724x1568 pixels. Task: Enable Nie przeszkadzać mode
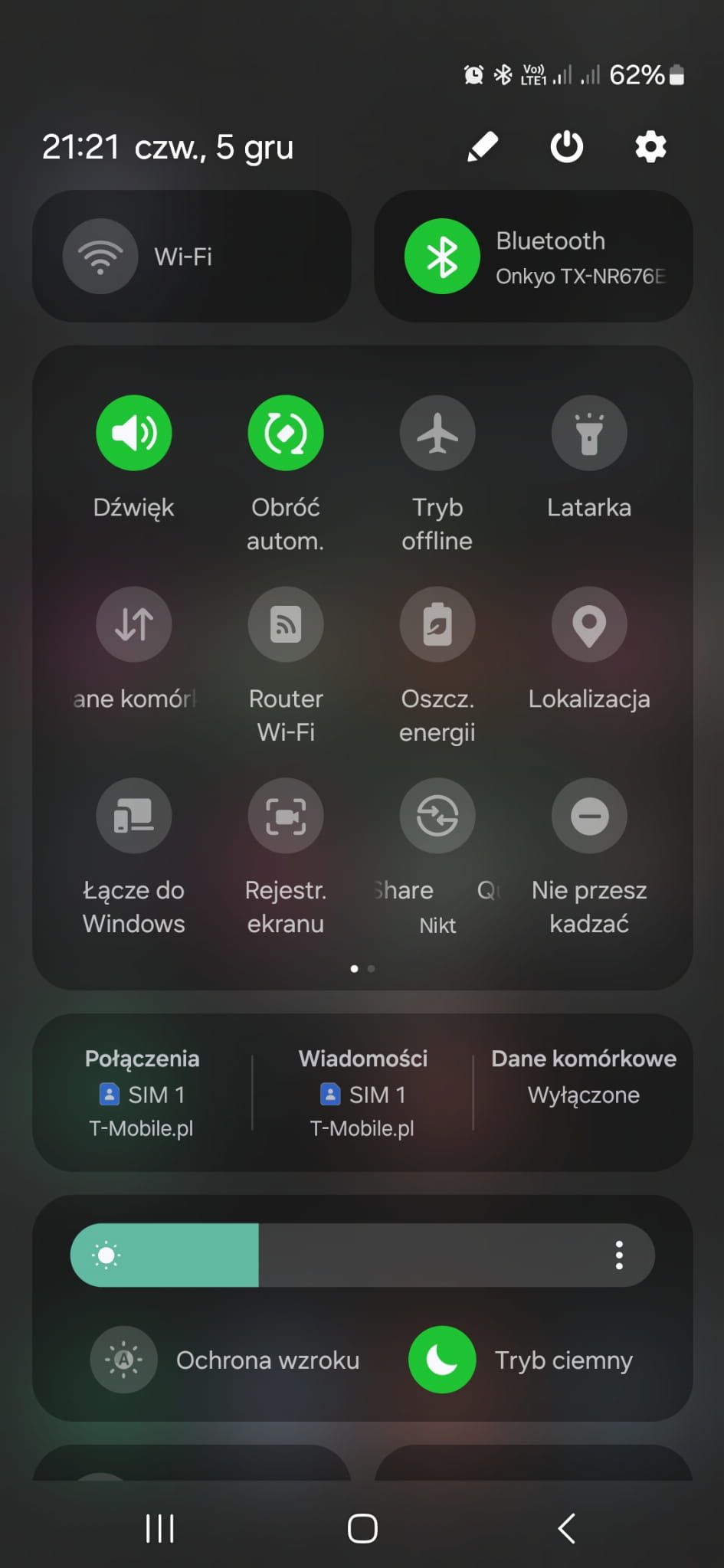pos(589,816)
